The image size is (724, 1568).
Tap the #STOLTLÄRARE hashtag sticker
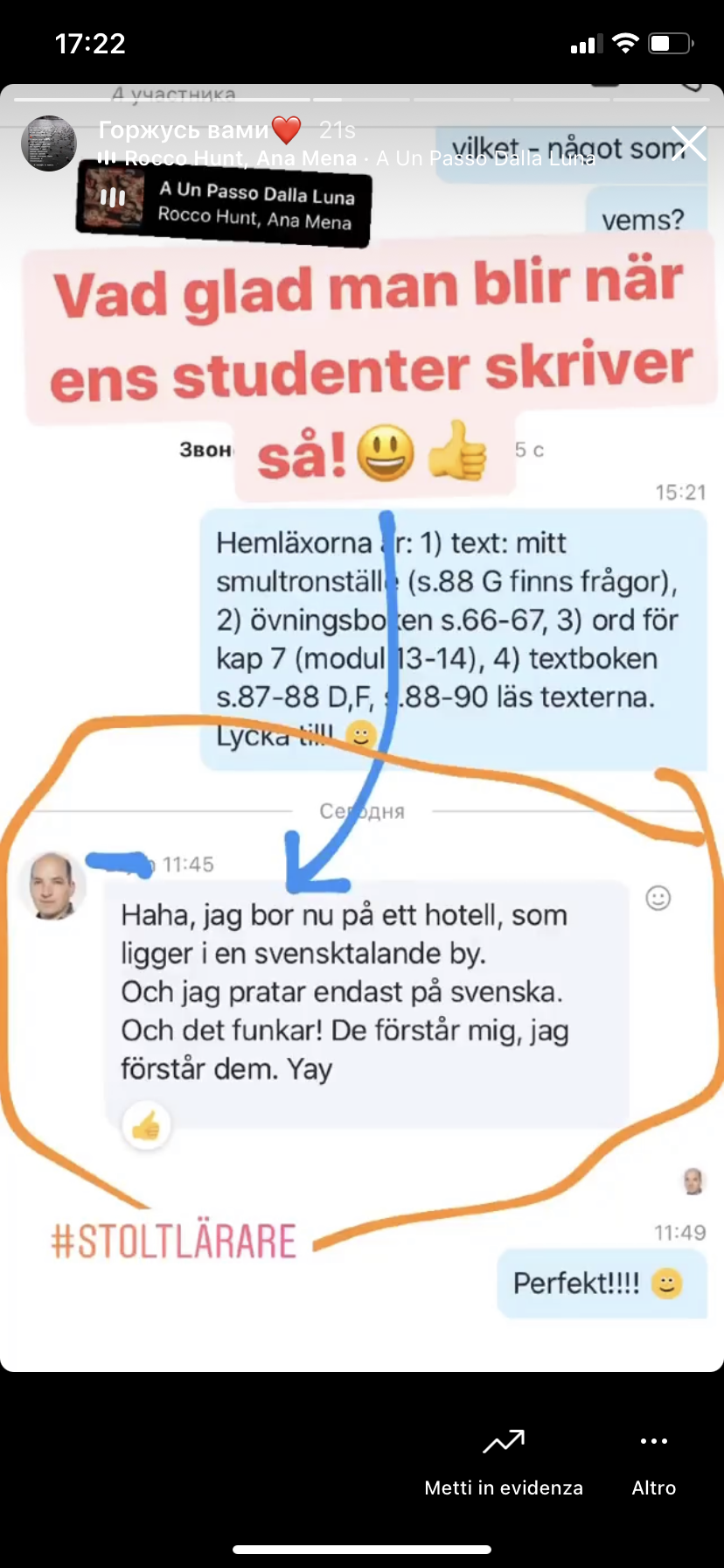pos(174,1242)
